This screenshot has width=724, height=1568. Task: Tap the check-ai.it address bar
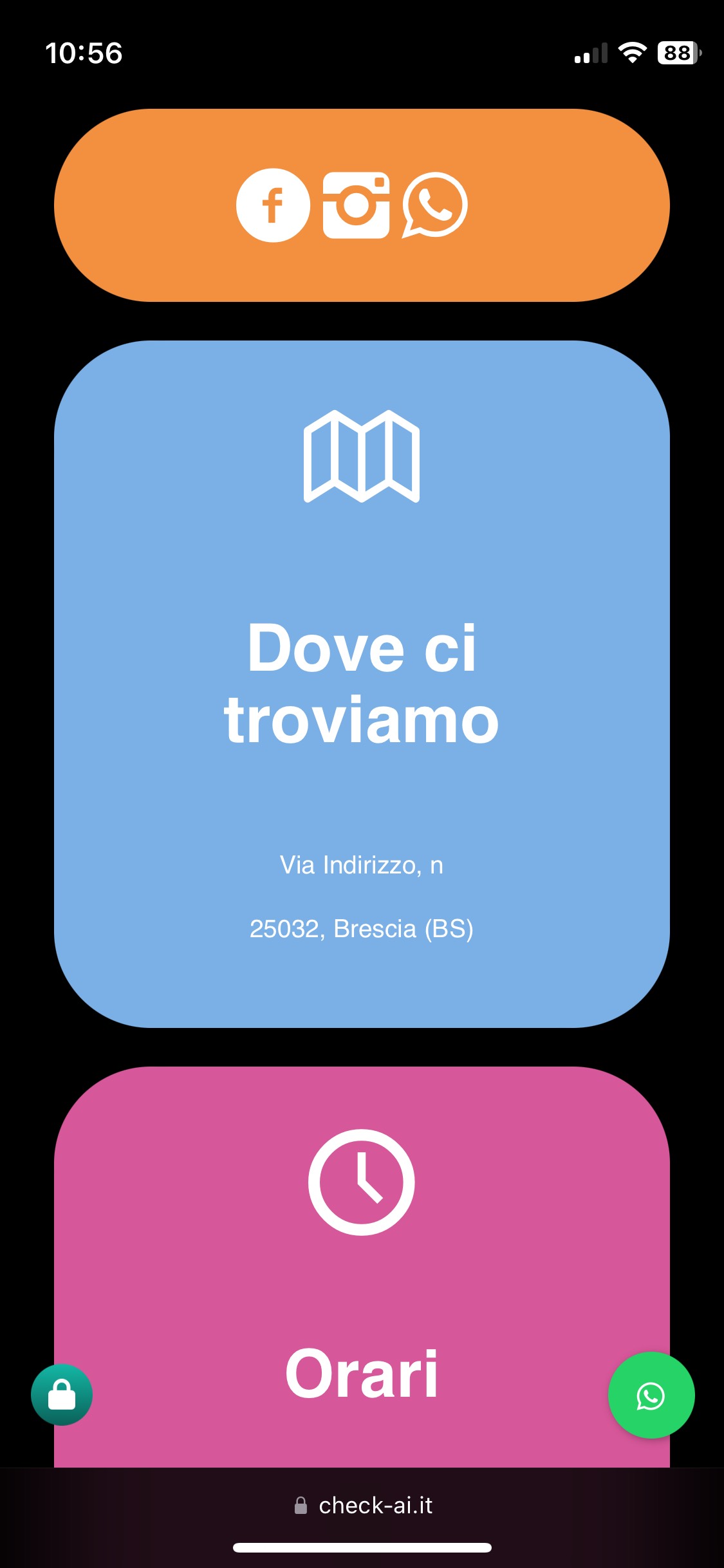[362, 1506]
